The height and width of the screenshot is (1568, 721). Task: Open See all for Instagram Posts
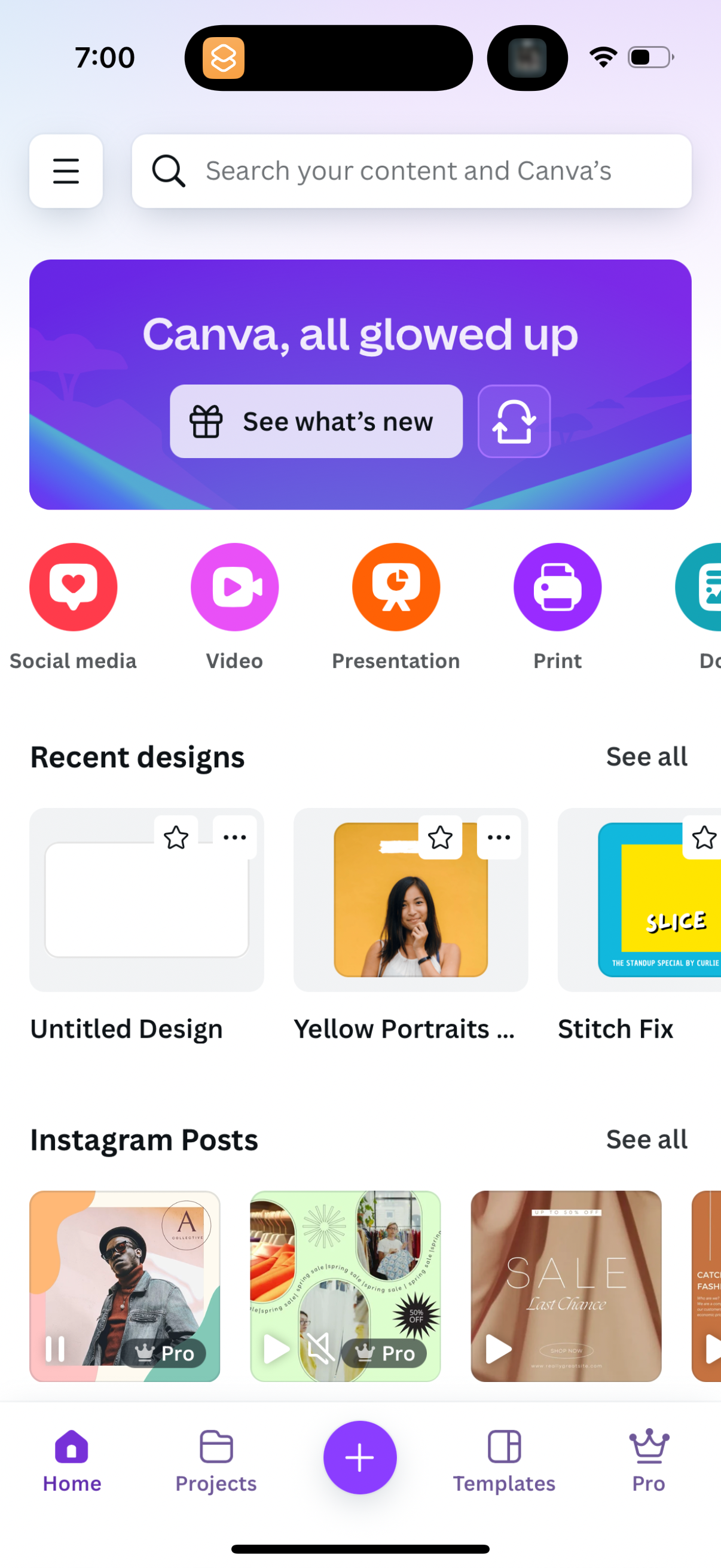(646, 1139)
